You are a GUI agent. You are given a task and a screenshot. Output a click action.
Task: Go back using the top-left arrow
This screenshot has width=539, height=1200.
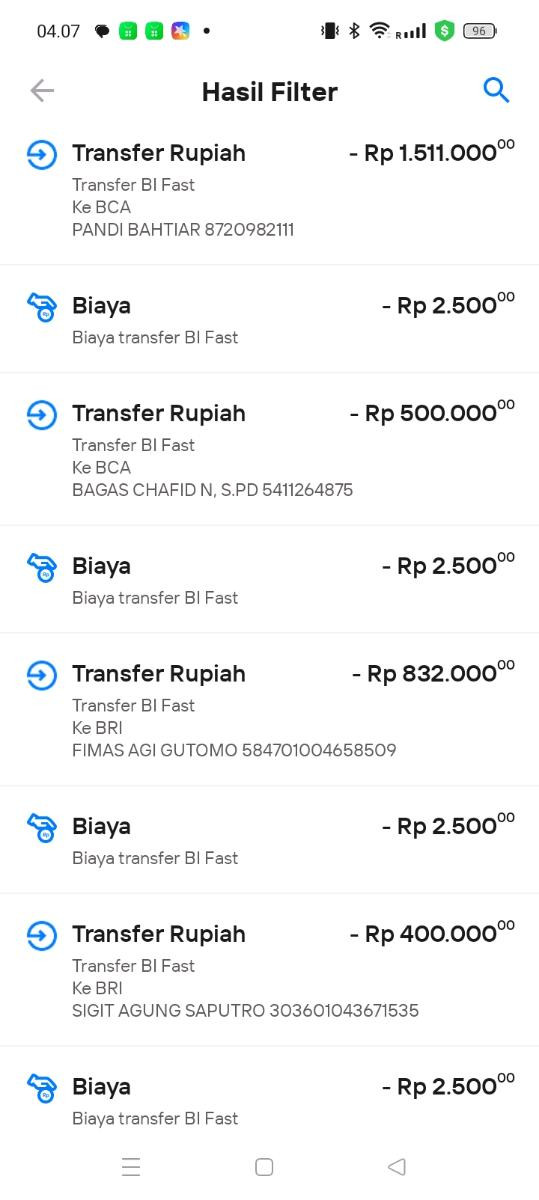(x=42, y=91)
